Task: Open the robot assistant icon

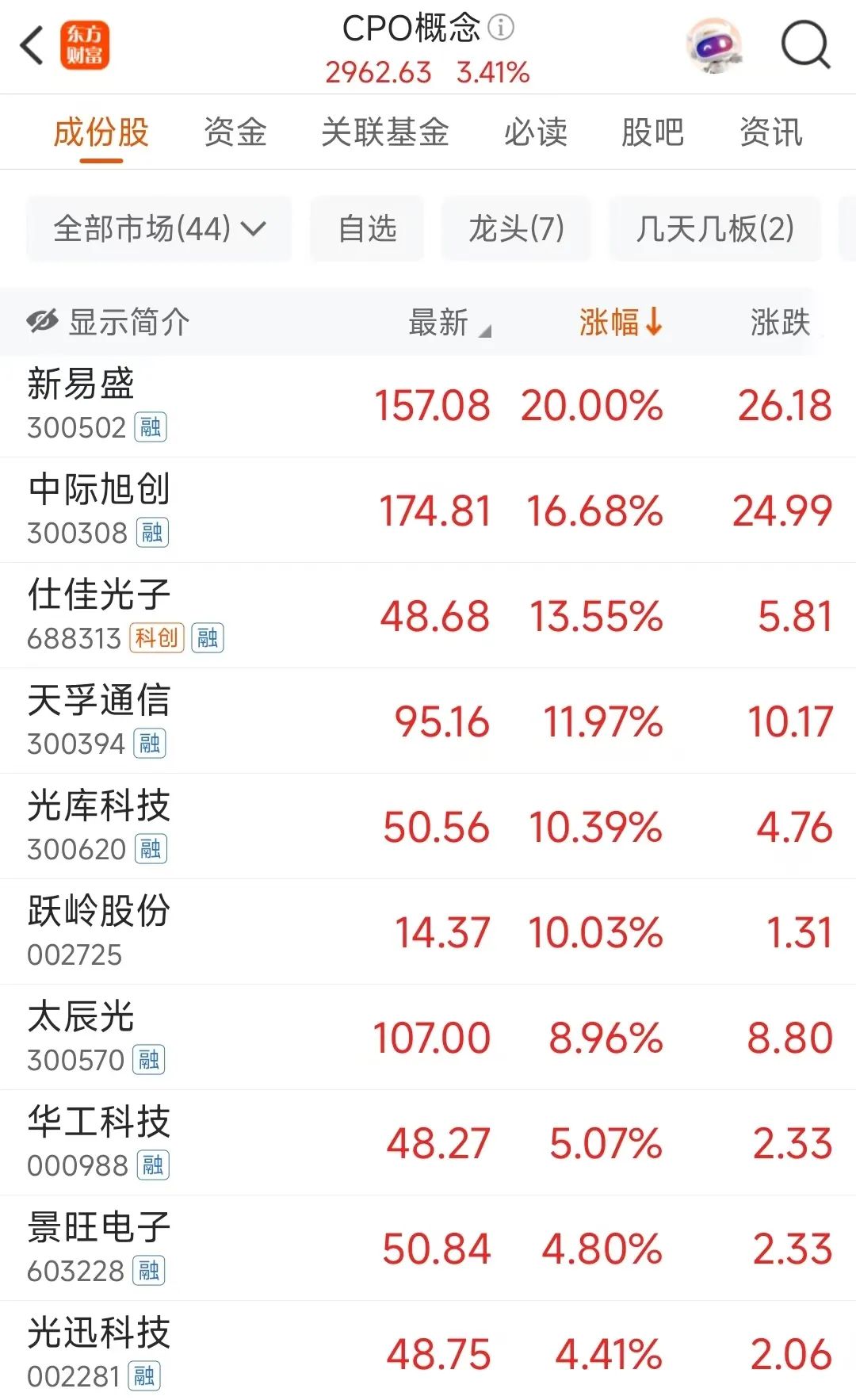Action: (x=713, y=45)
